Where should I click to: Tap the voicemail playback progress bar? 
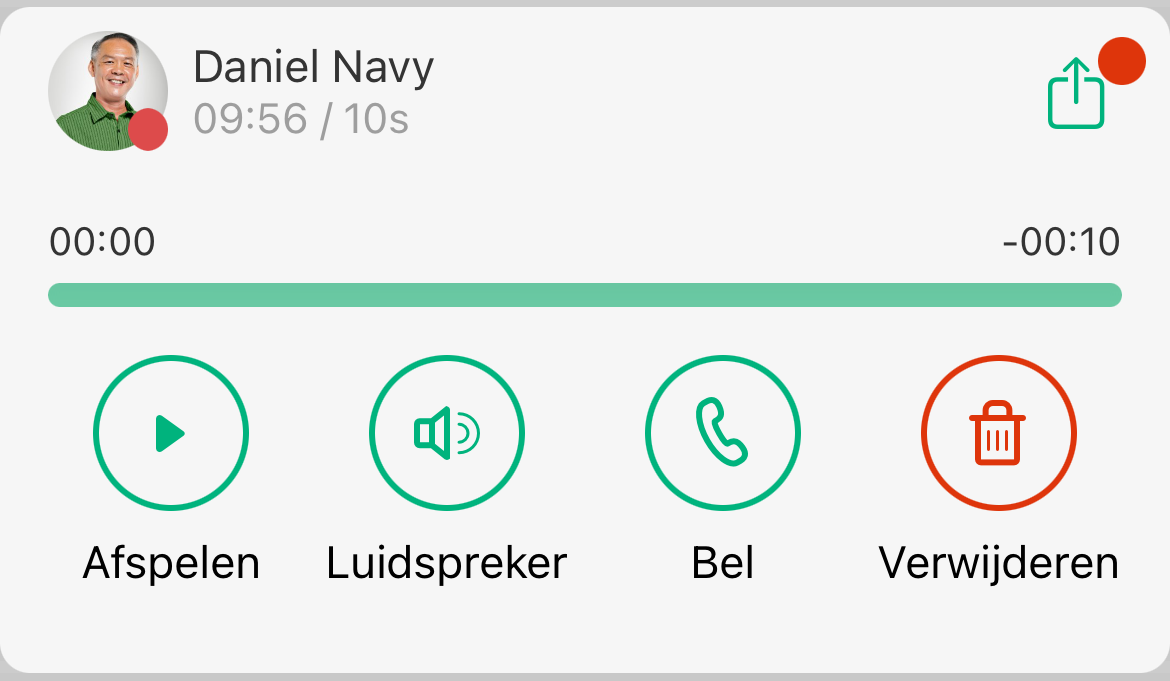(x=584, y=295)
